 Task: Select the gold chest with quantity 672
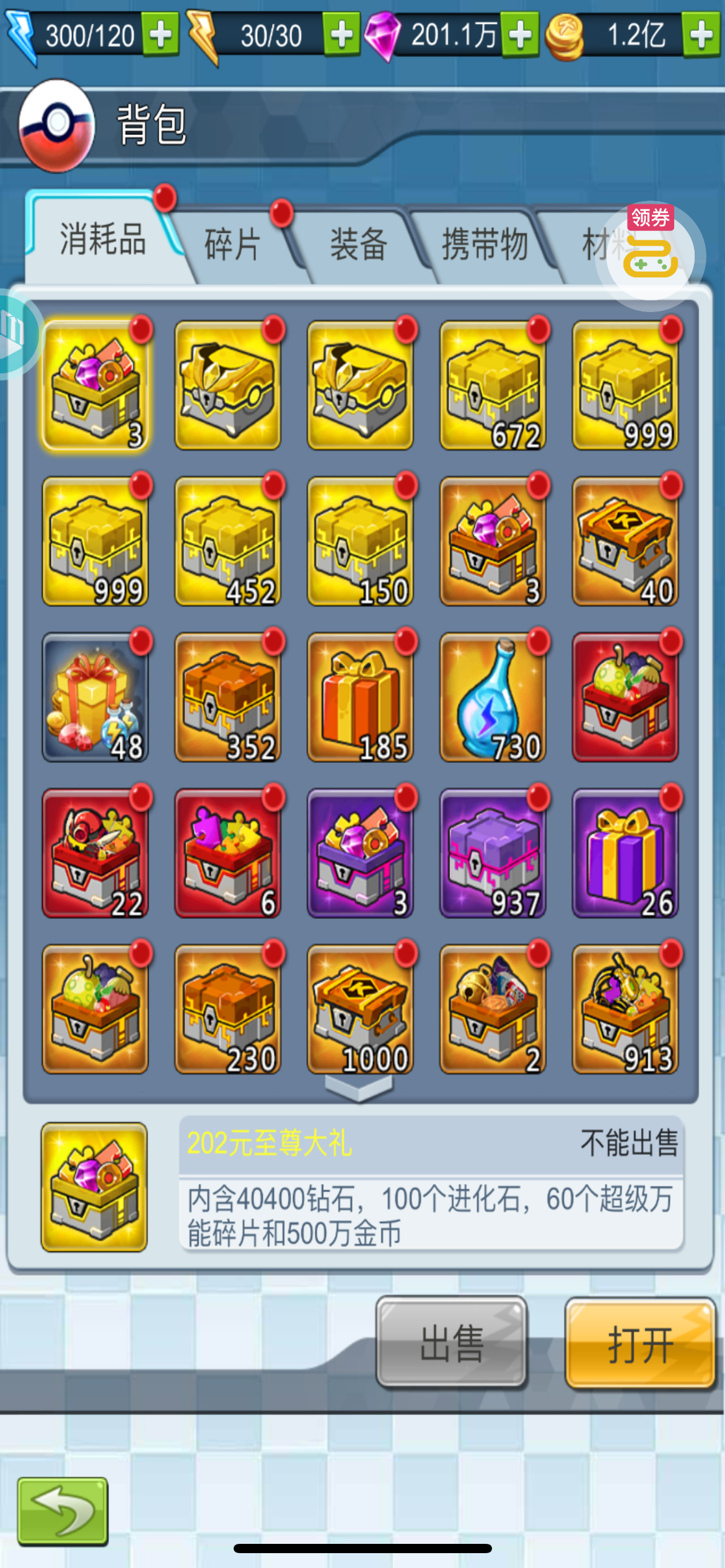pyautogui.click(x=493, y=385)
